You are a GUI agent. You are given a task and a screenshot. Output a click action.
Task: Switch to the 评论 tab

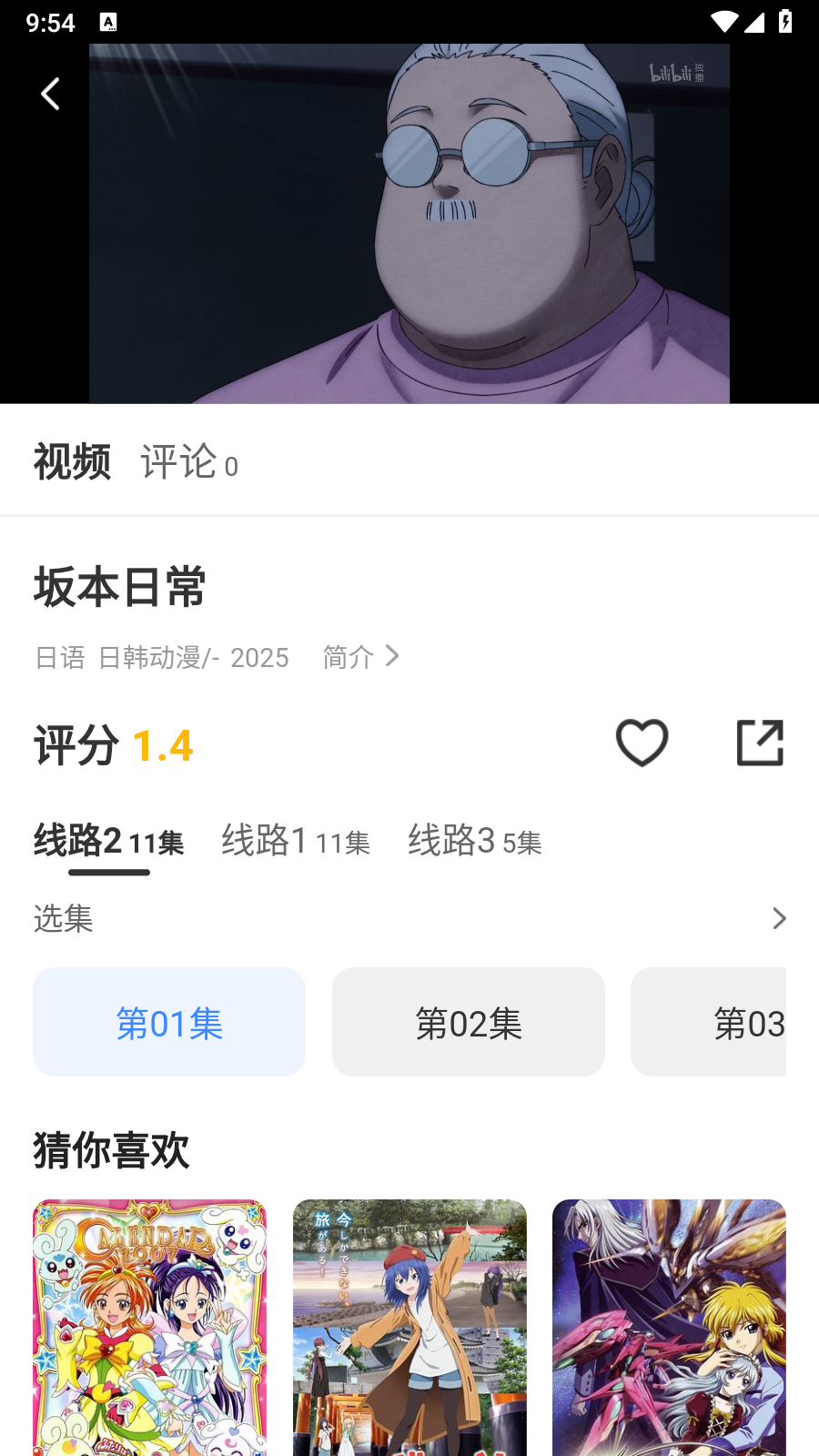(x=188, y=462)
